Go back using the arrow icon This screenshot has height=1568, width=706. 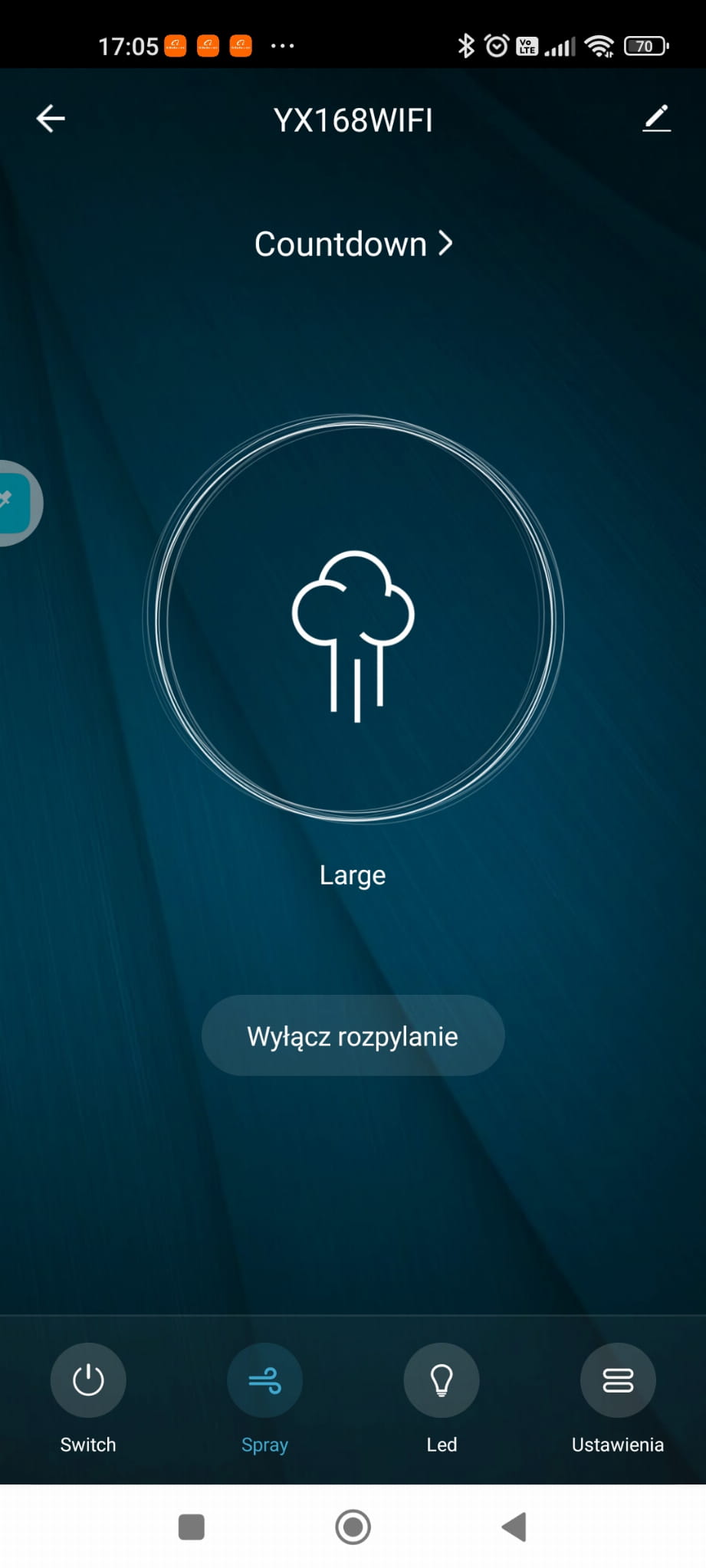[51, 119]
